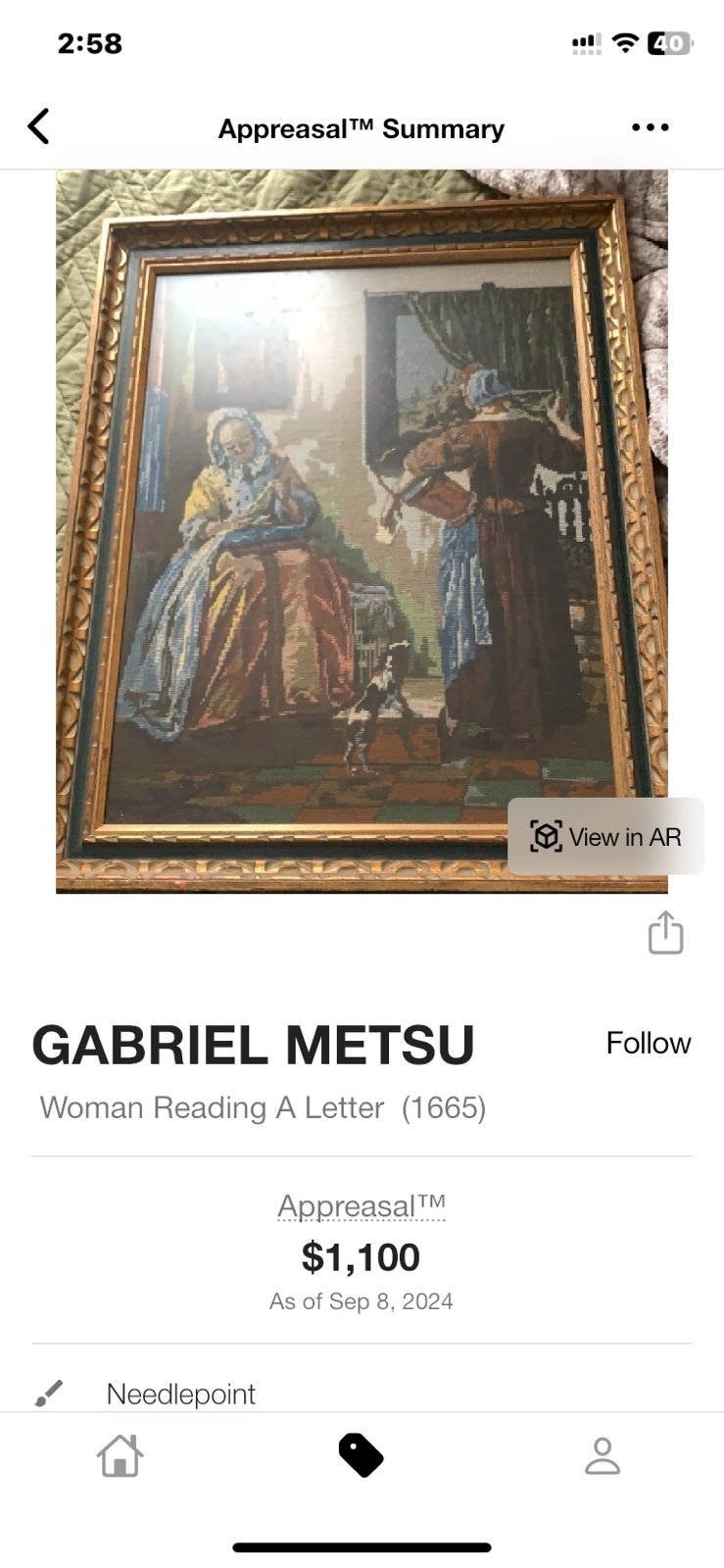Open the needlepoint artwork photo
Screen dimensions: 724x1568
[362, 531]
